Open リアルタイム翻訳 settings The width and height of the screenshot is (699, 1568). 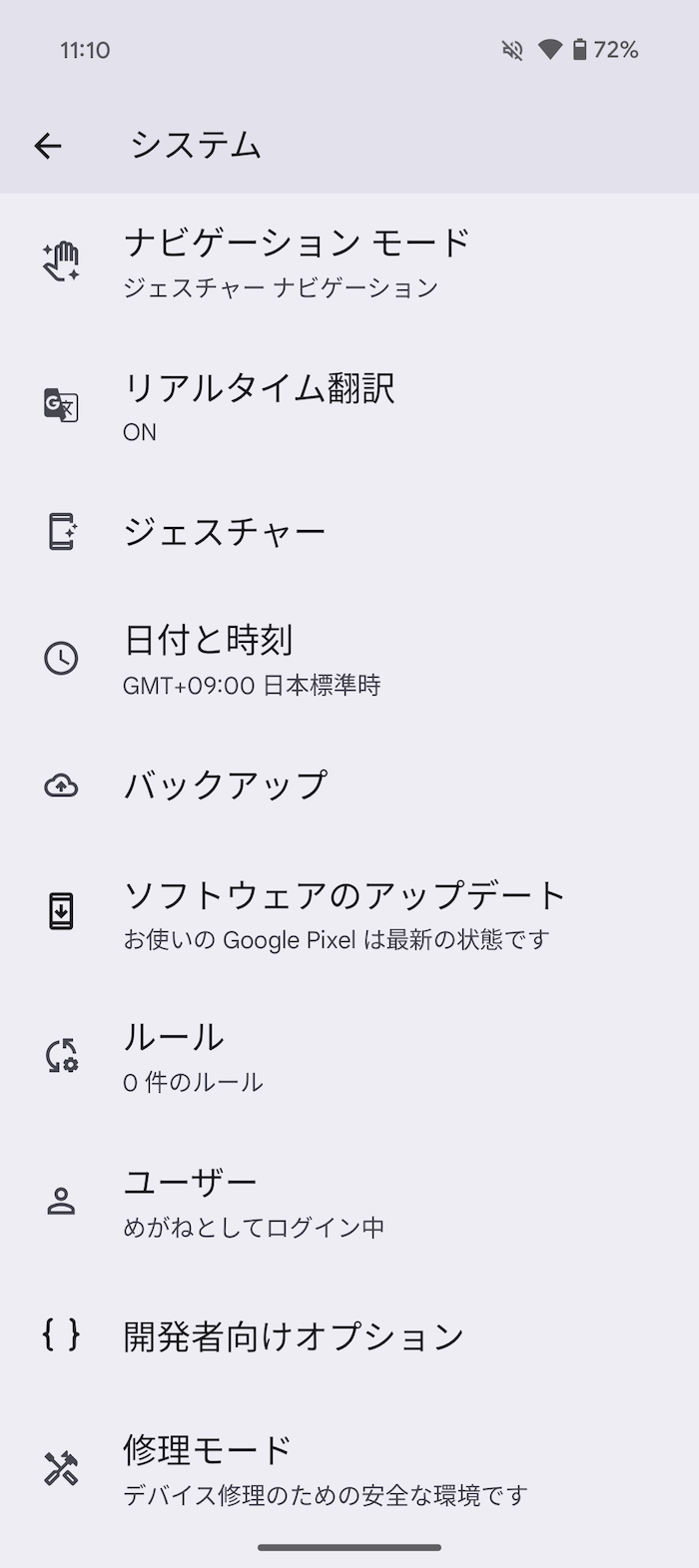coord(349,406)
